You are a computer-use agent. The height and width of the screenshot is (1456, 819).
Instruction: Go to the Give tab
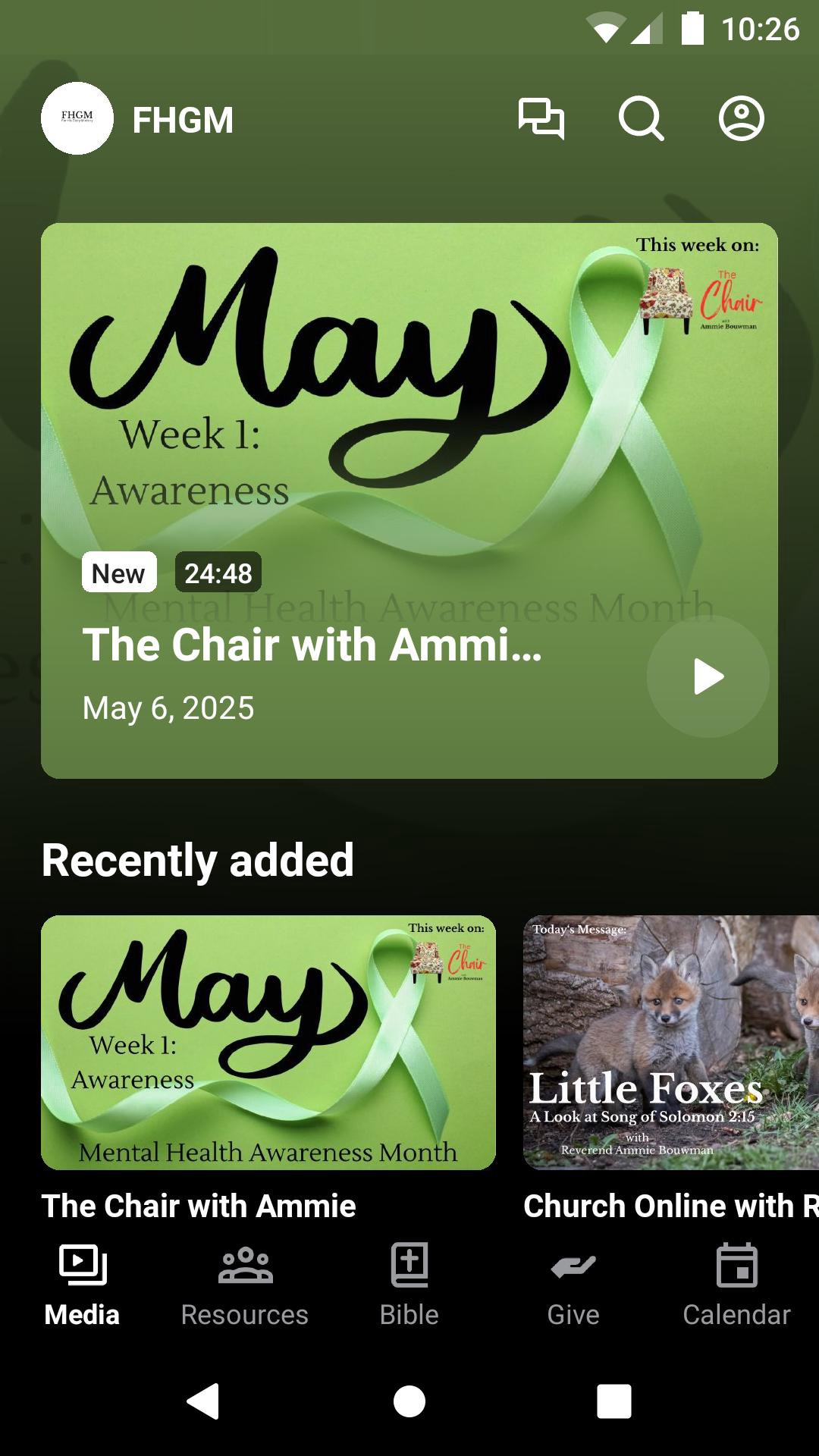pyautogui.click(x=573, y=1282)
